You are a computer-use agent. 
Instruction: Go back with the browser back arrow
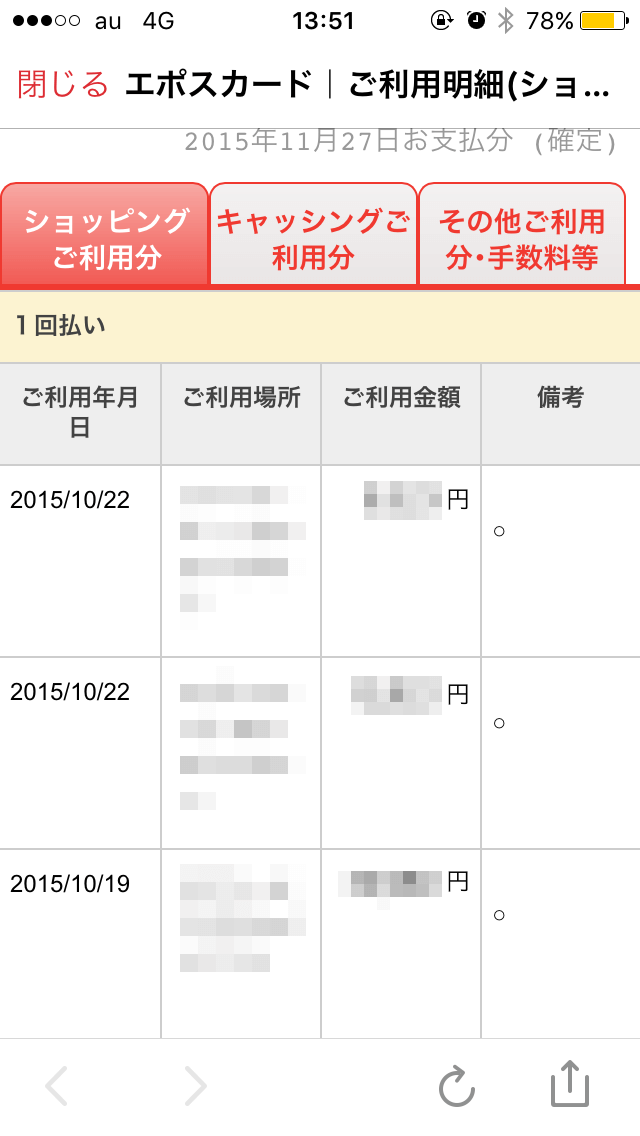57,1085
